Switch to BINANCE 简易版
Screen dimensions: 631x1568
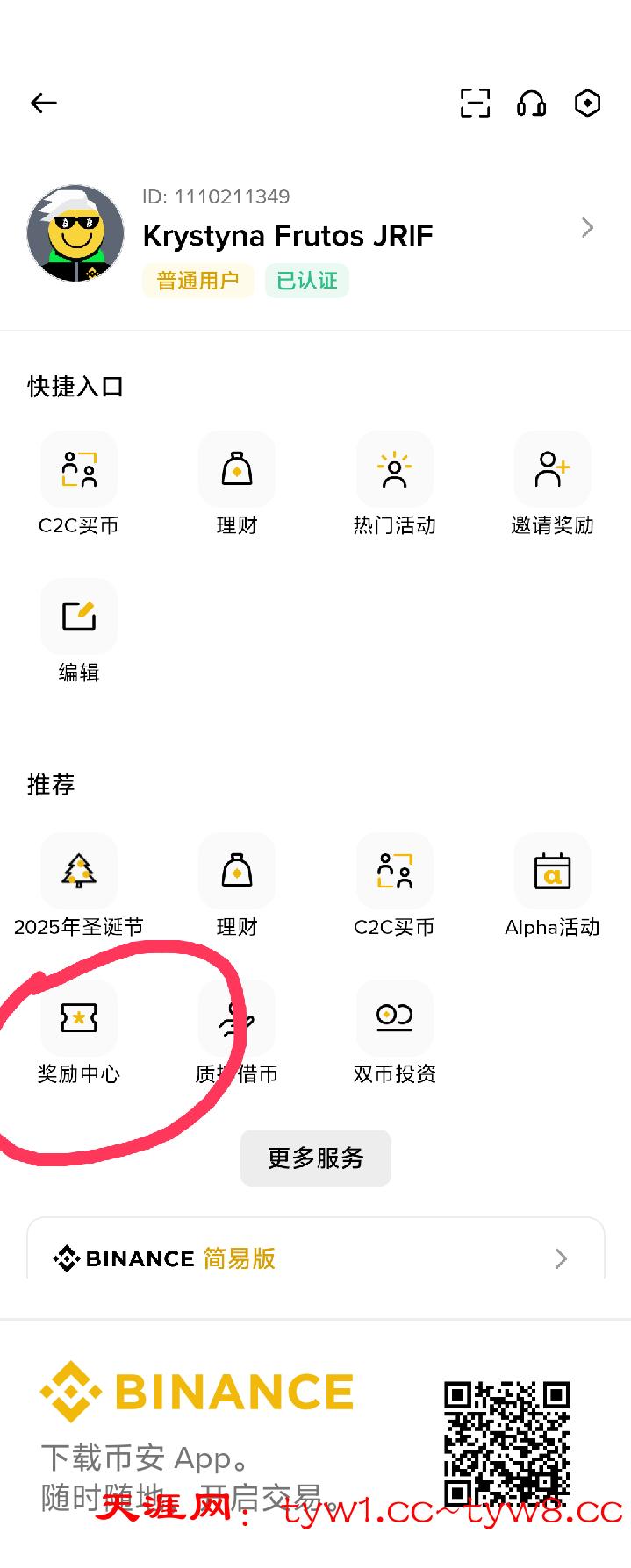pos(316,1258)
